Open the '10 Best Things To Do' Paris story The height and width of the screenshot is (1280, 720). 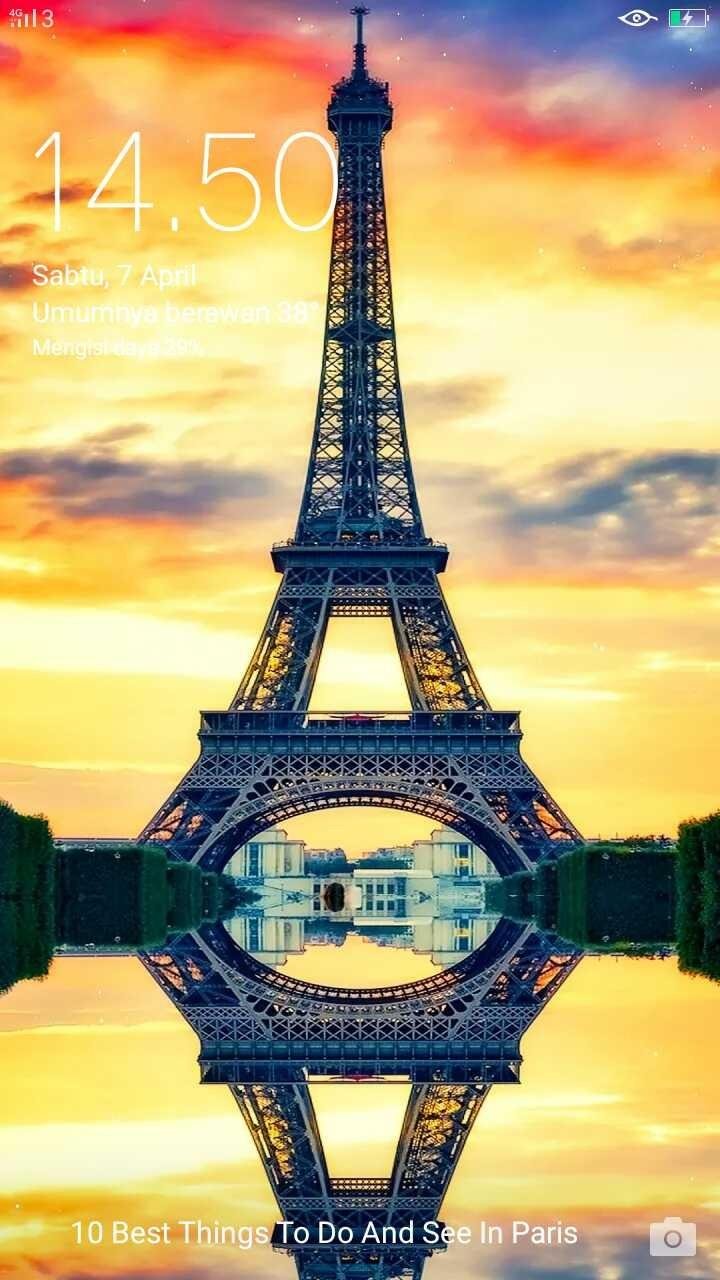coord(324,1233)
